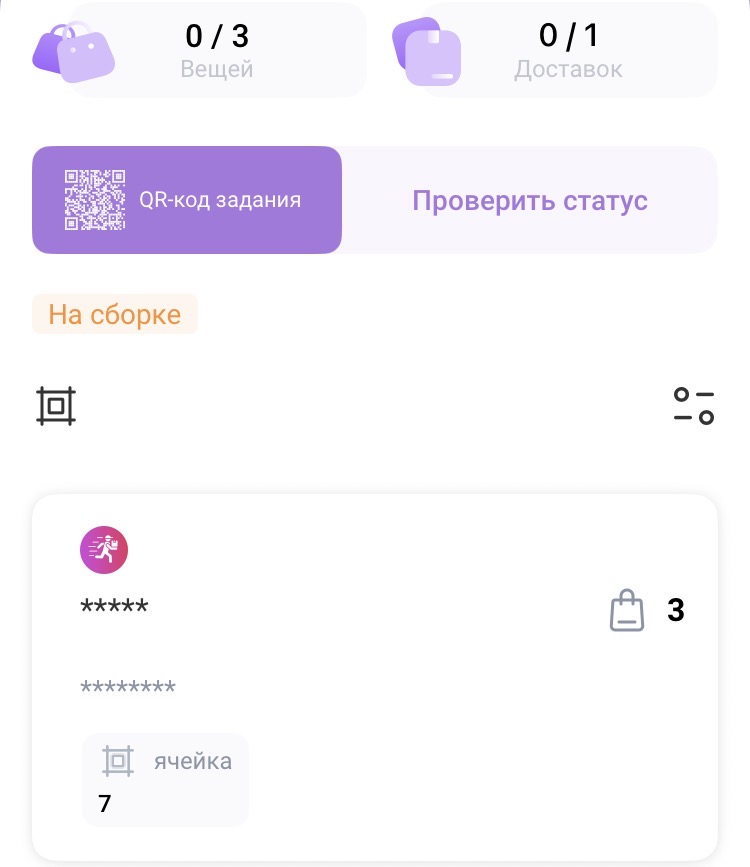The image size is (750, 867).
Task: Open the cell scan icon
Action: coord(57,406)
